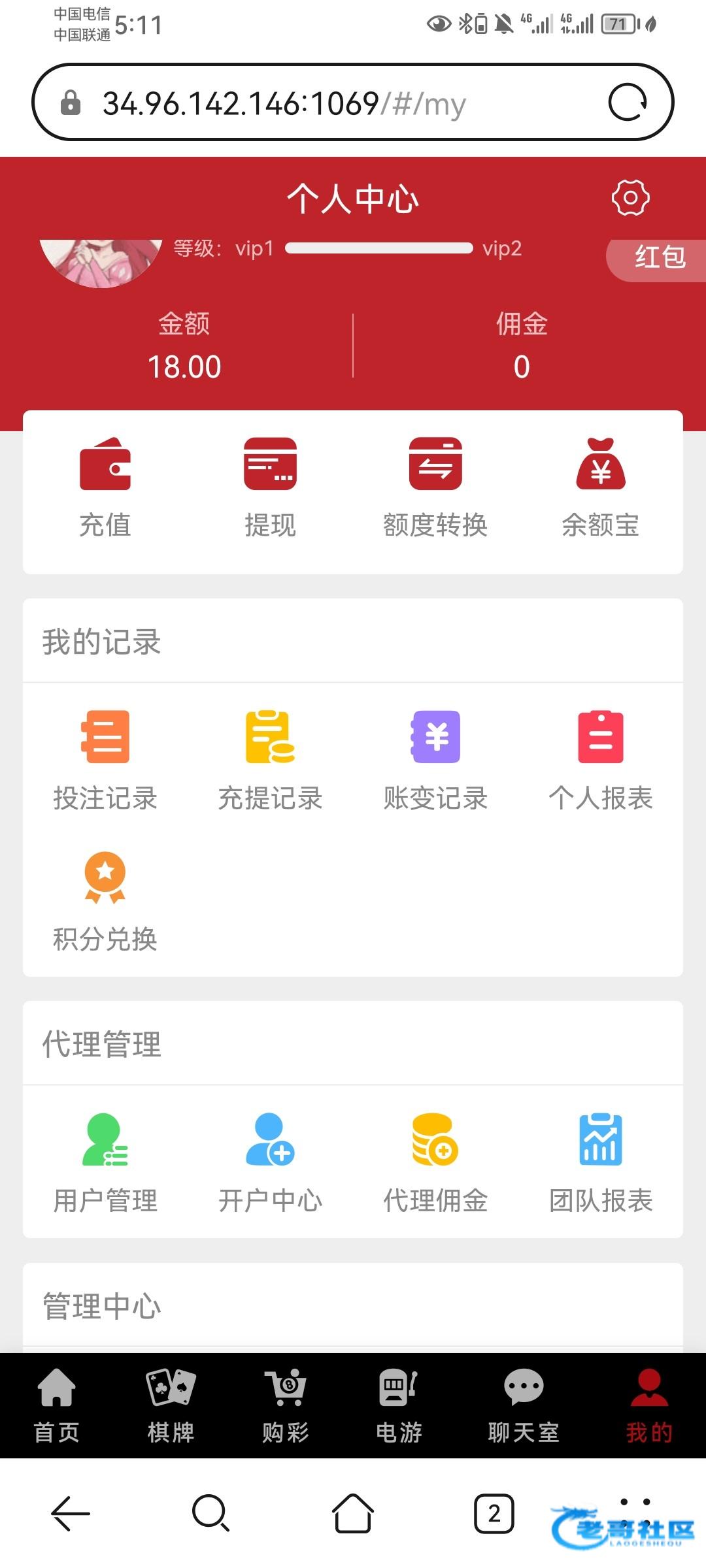View 充提记录 deposit and withdrawal records
The height and width of the screenshot is (1568, 706).
pyautogui.click(x=270, y=760)
